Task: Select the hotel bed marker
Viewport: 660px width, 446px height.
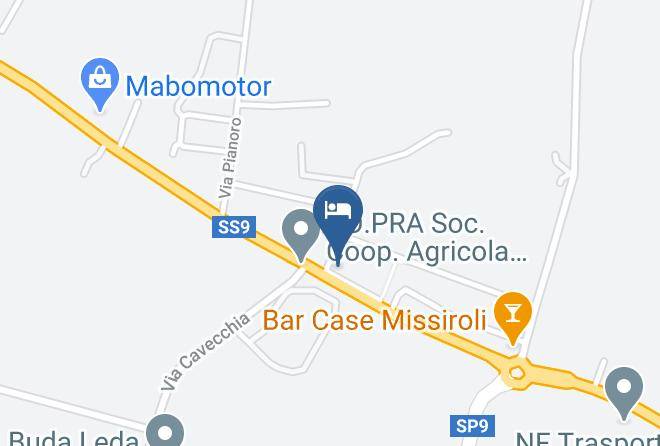Action: click(x=338, y=223)
